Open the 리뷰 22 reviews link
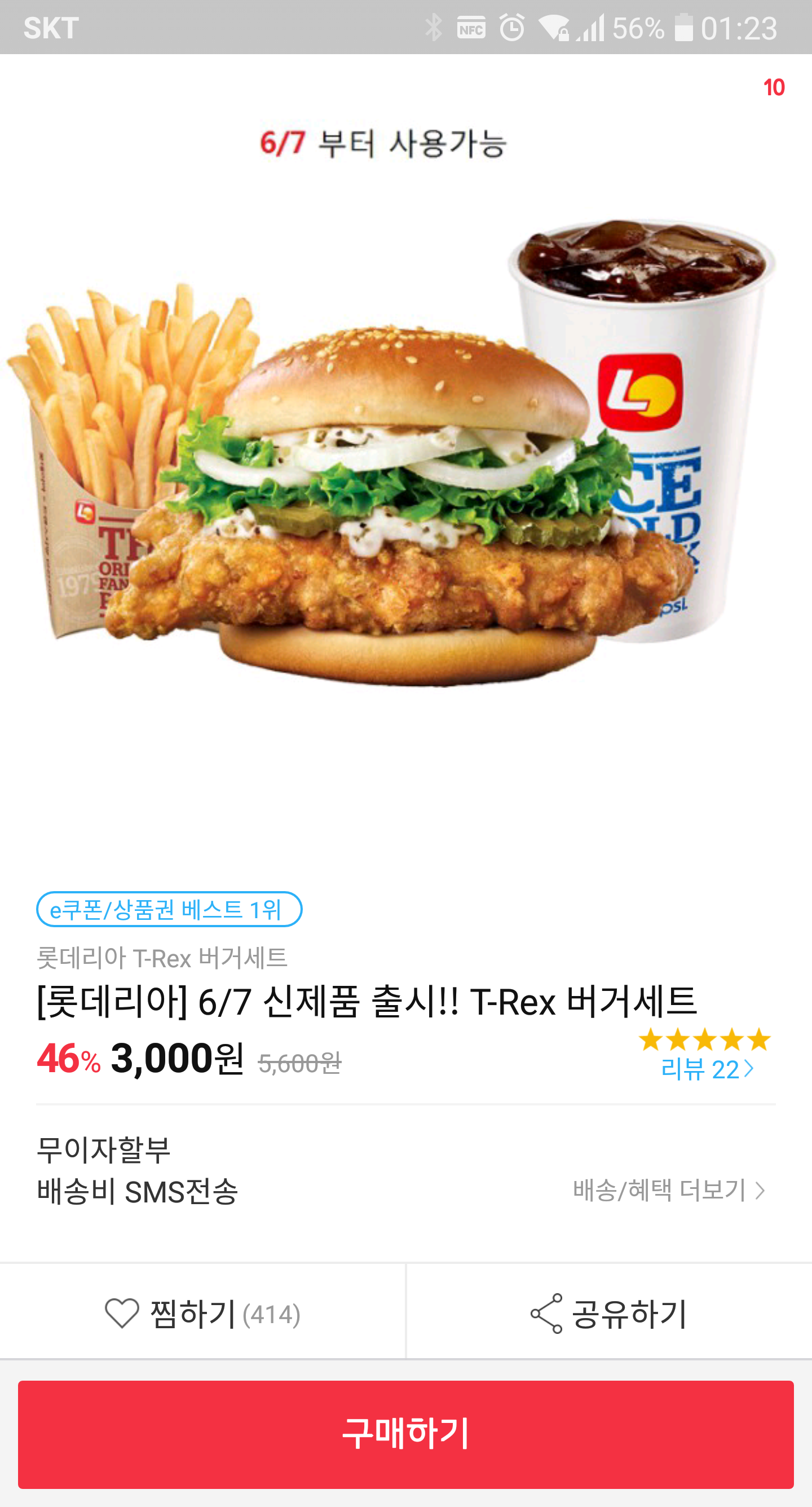The image size is (812, 1507). (x=707, y=1069)
